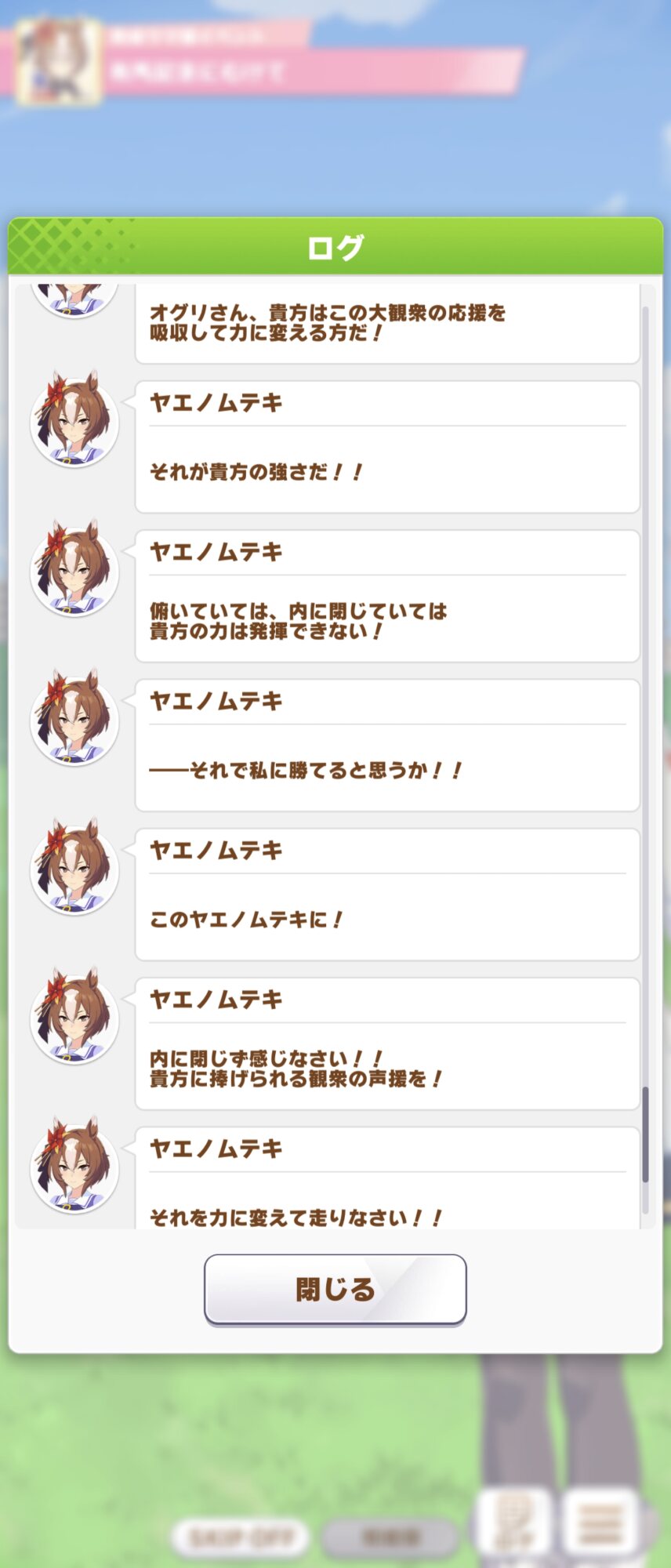The height and width of the screenshot is (1568, 671).
Task: Close the log dialog with 閉じる
Action: click(335, 1290)
